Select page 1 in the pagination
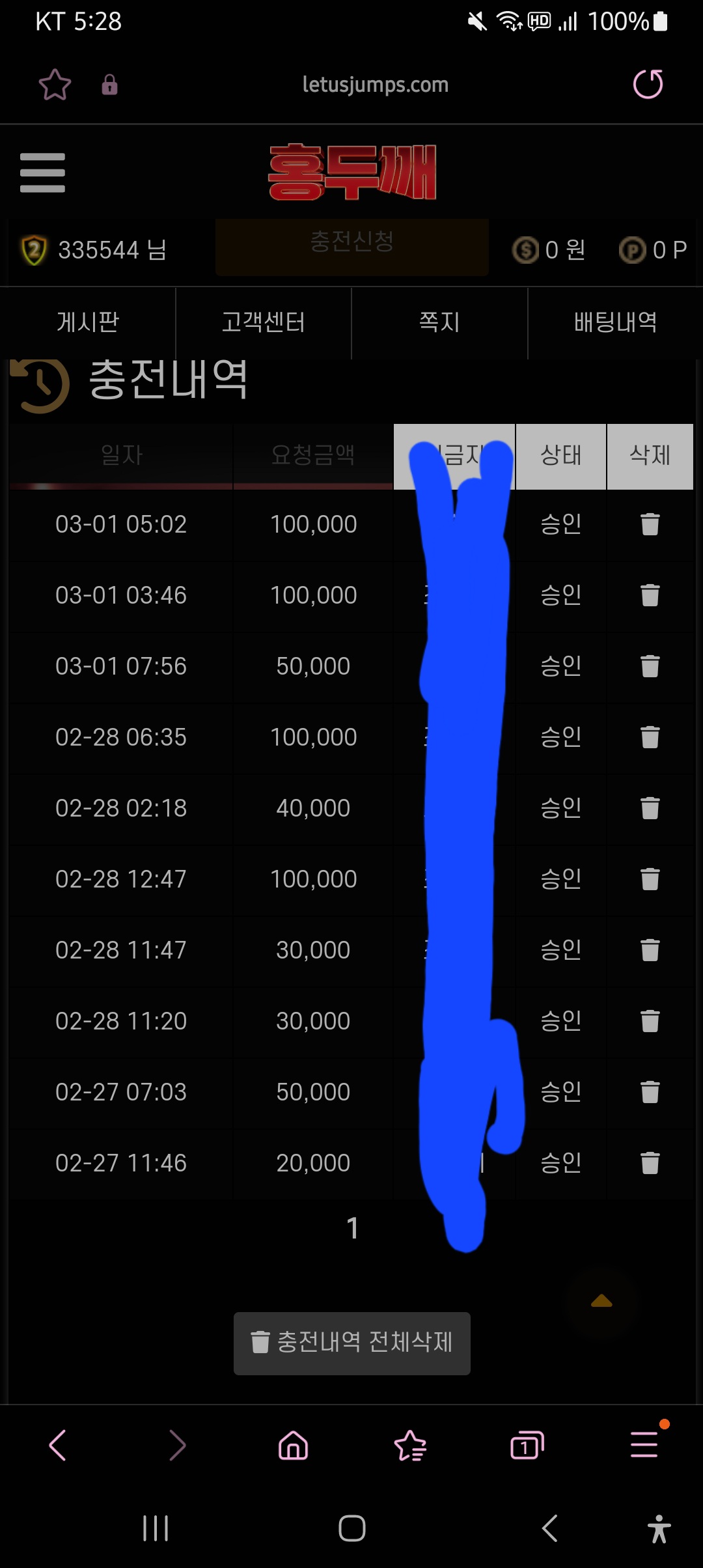The width and height of the screenshot is (703, 1568). [352, 1229]
